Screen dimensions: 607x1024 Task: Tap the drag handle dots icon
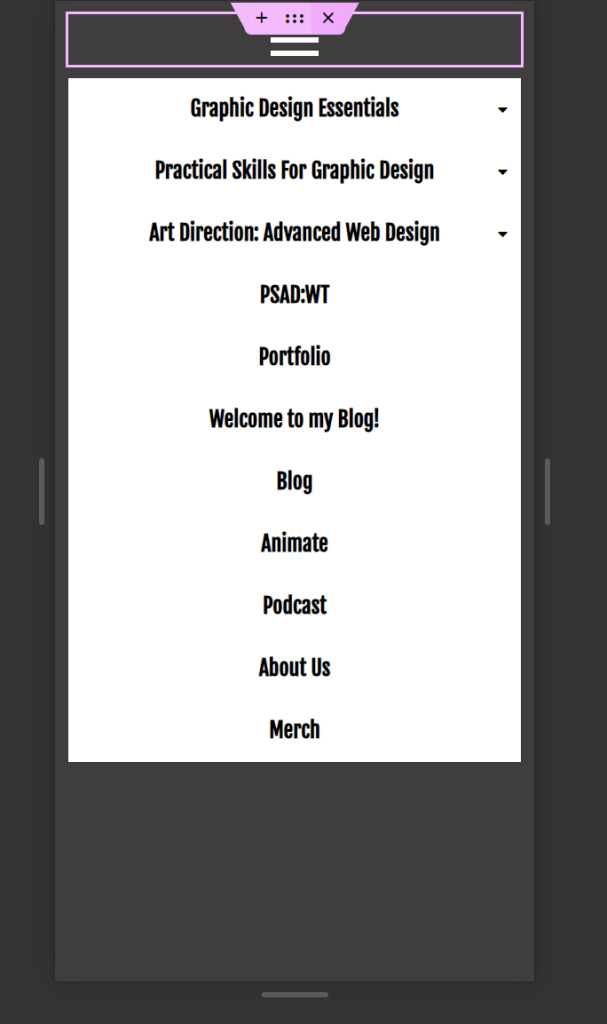coord(294,18)
